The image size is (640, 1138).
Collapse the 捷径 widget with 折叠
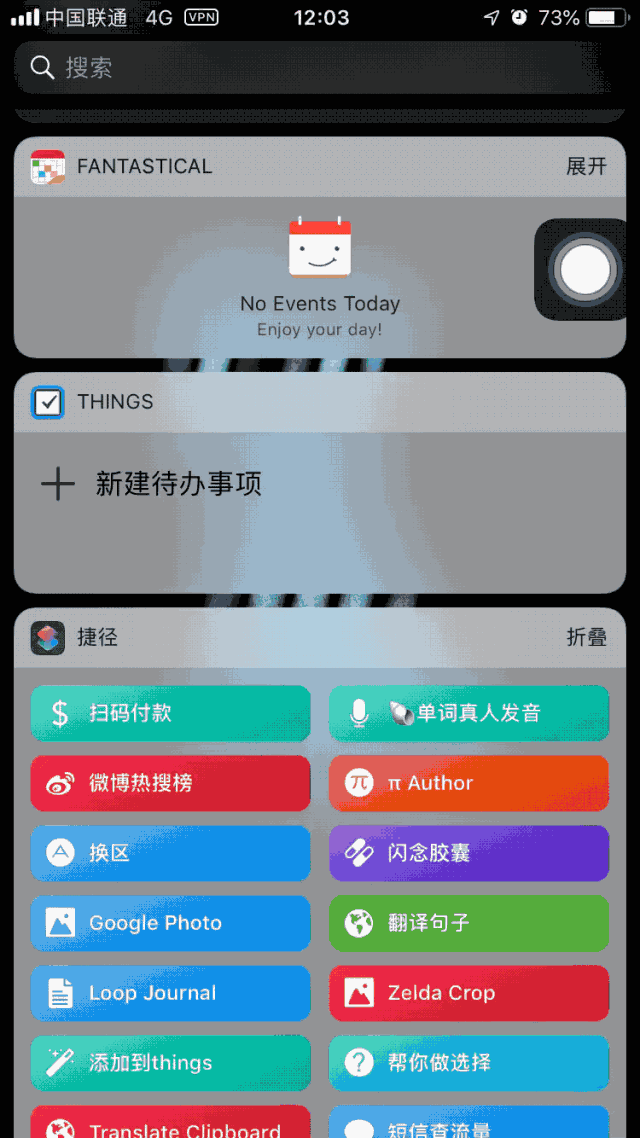coord(586,637)
